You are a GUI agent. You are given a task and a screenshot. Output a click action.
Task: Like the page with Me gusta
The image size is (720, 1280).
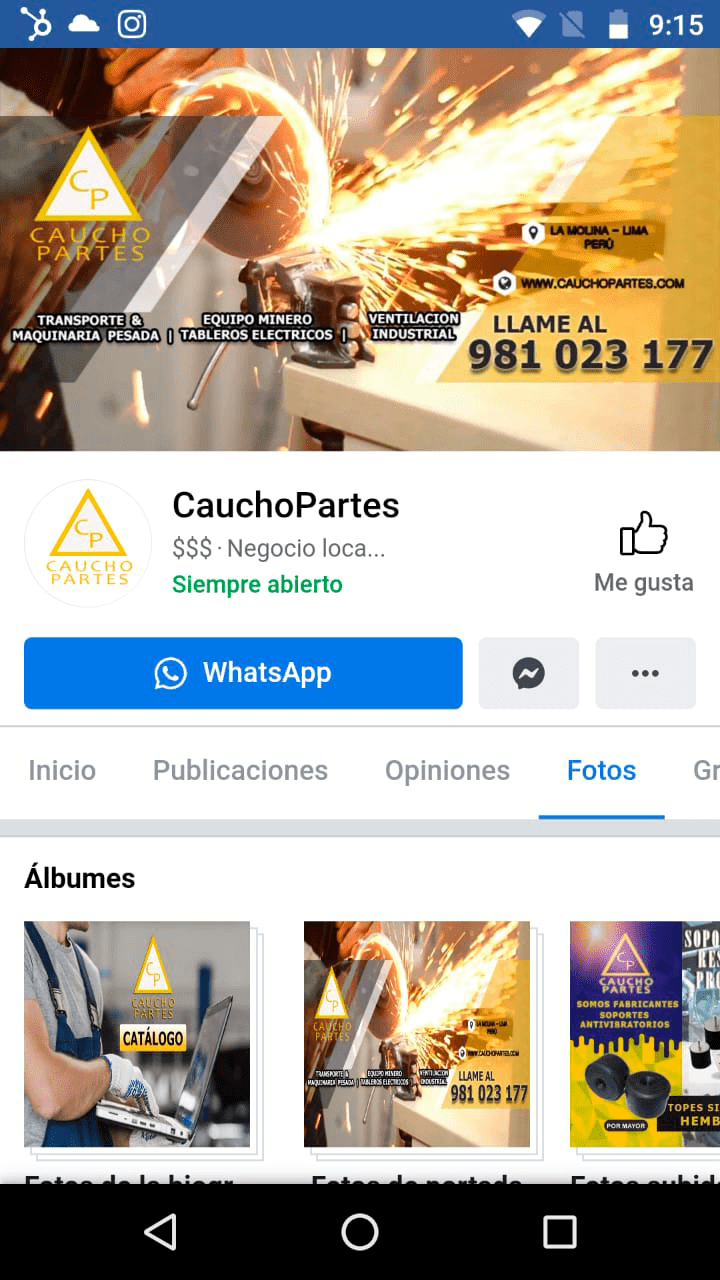point(644,553)
